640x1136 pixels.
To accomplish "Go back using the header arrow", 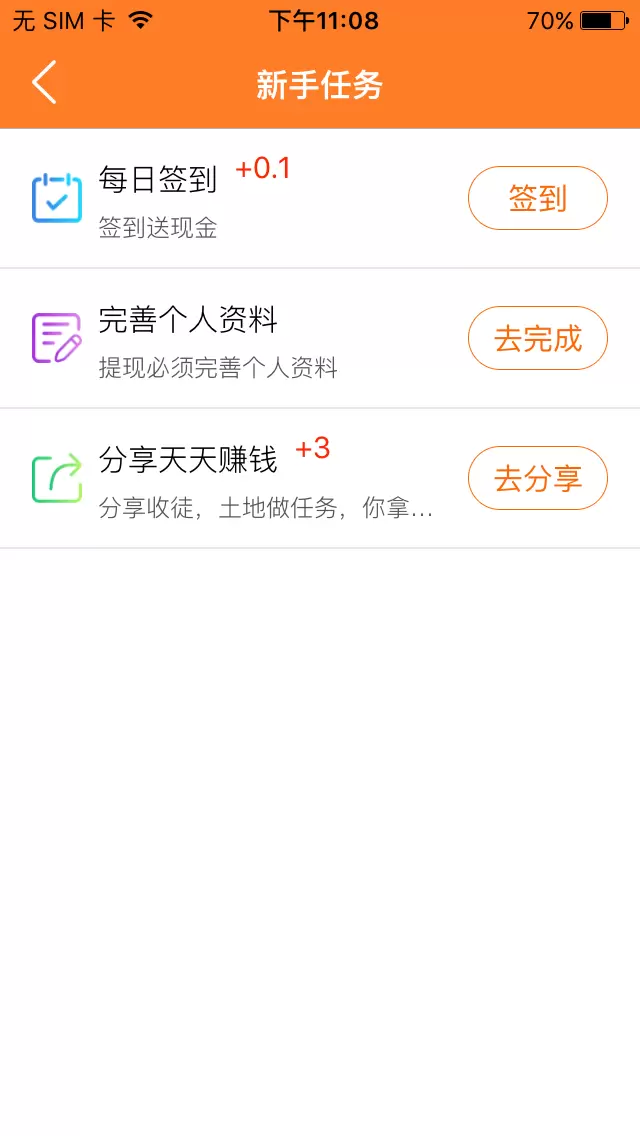I will click(44, 82).
